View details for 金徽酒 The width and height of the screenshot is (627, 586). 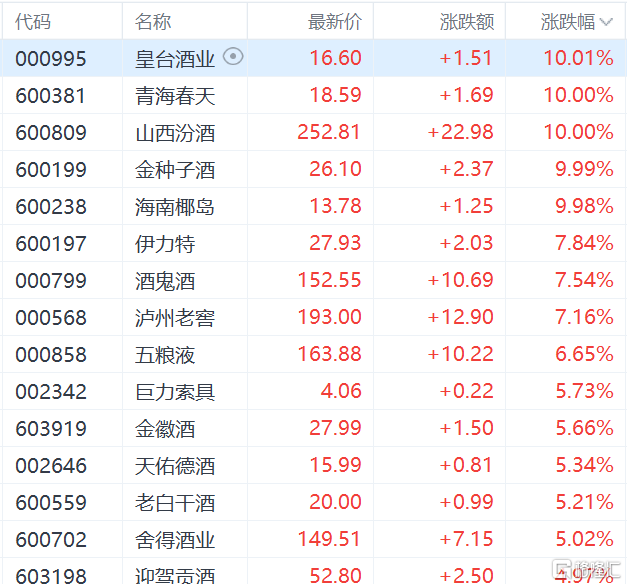(165, 428)
